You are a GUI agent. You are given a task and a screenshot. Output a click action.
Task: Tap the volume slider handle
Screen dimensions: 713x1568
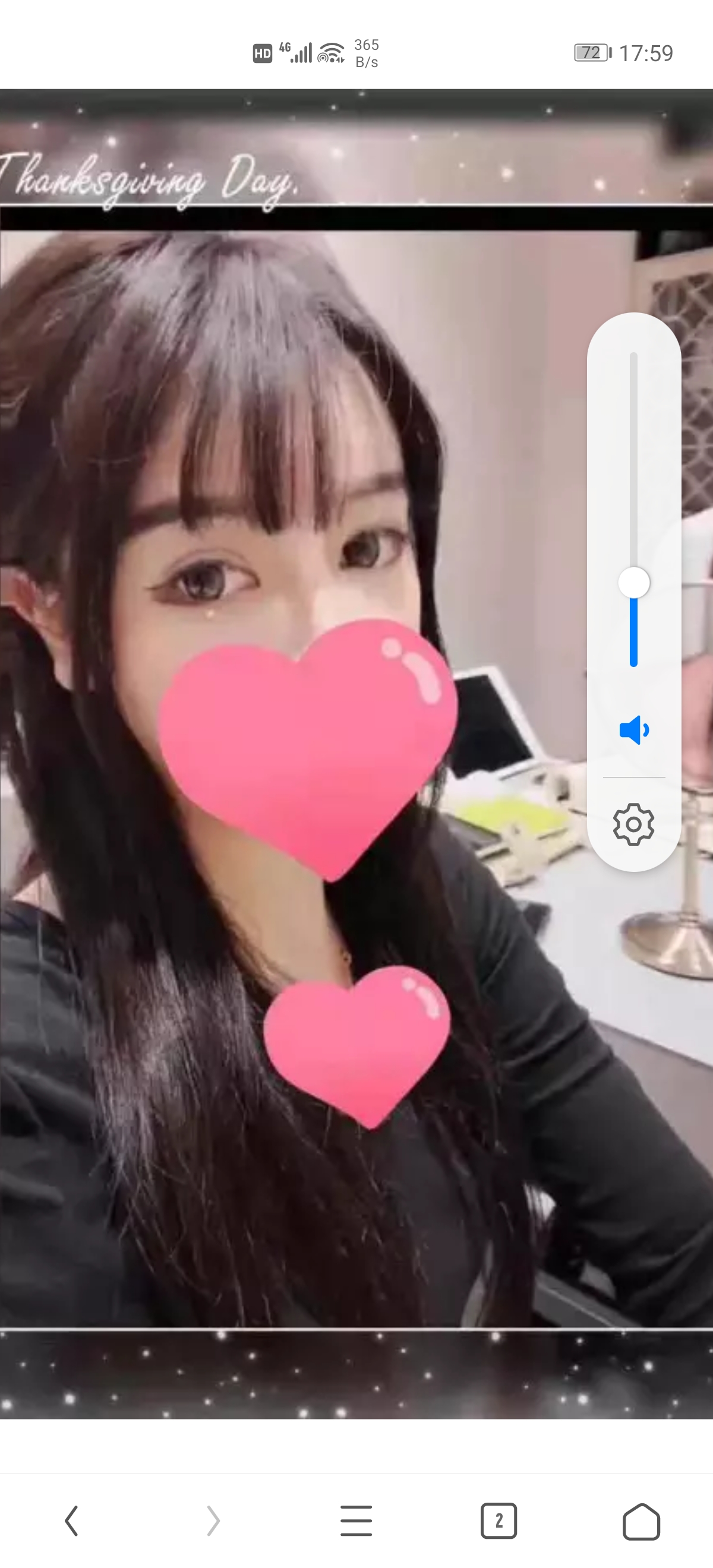click(634, 583)
